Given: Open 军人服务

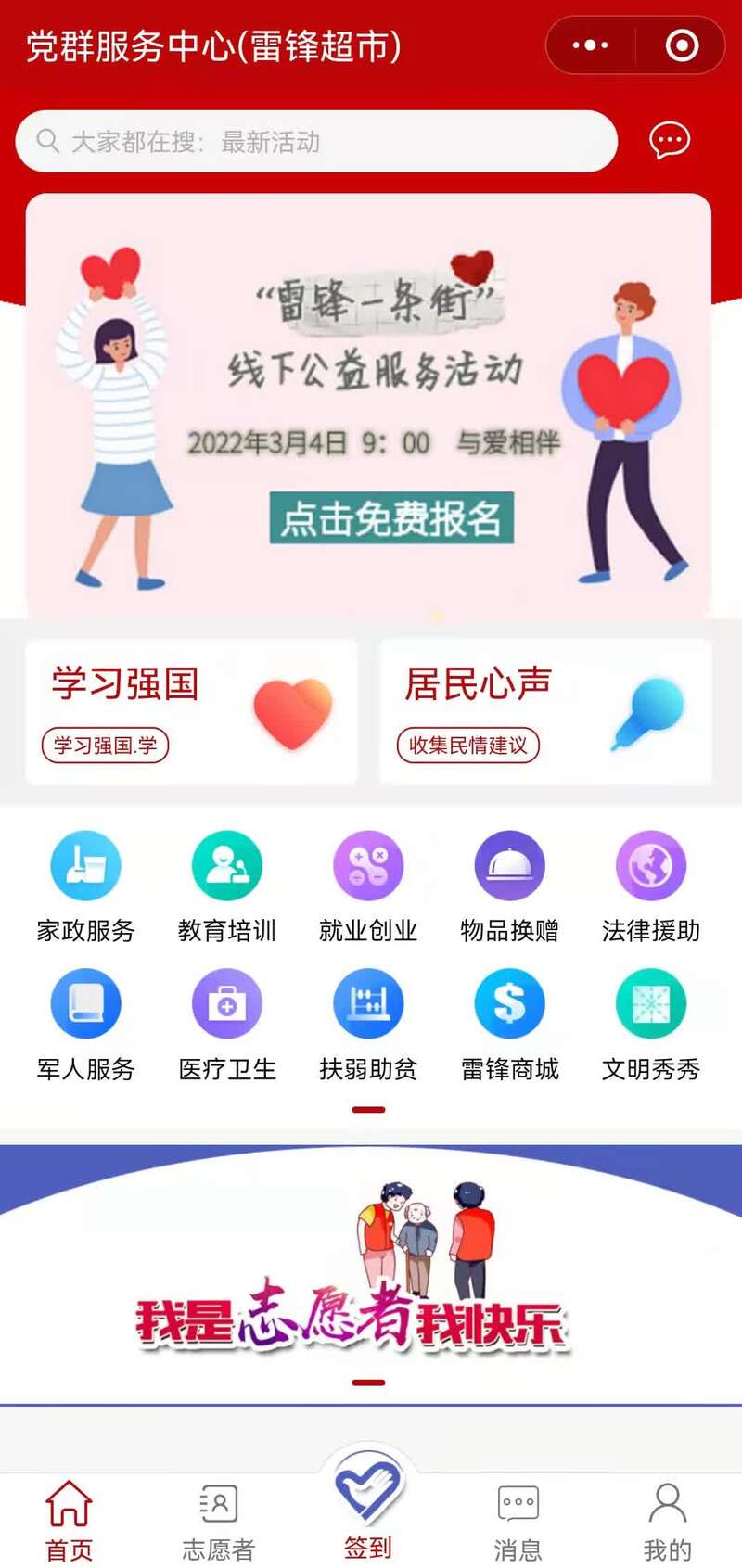Looking at the screenshot, I should click(85, 1025).
